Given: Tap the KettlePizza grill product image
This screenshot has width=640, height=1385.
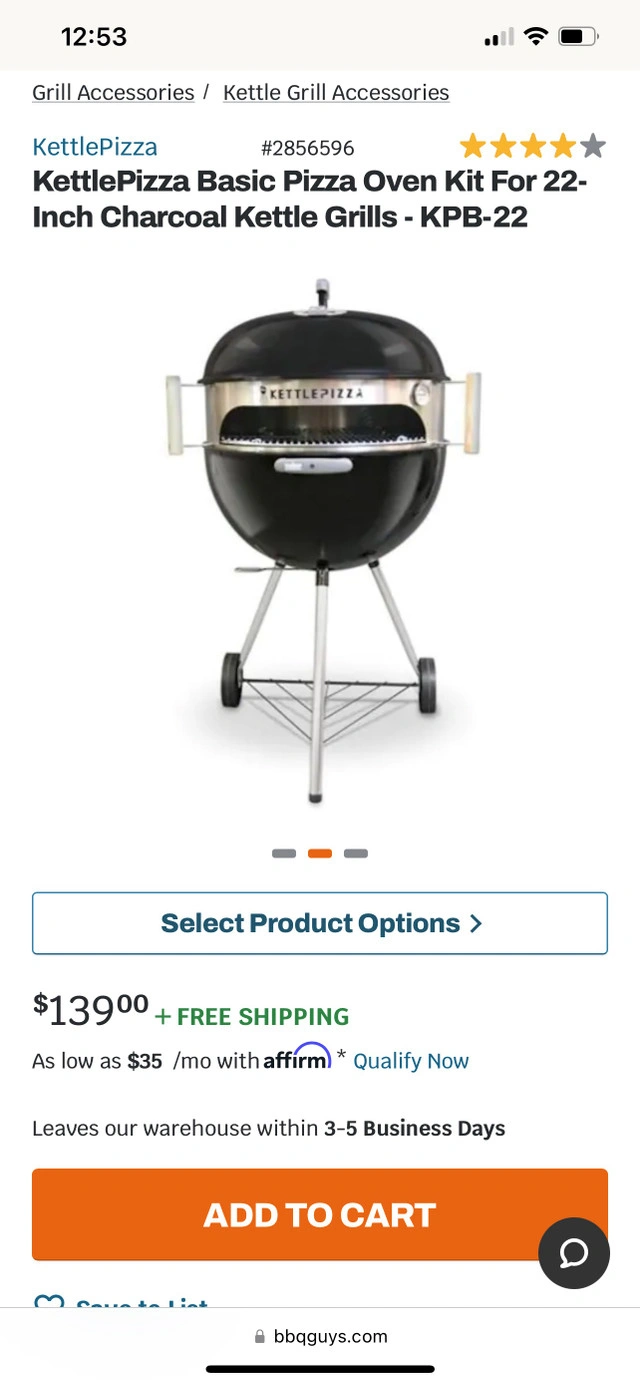Looking at the screenshot, I should pyautogui.click(x=320, y=540).
